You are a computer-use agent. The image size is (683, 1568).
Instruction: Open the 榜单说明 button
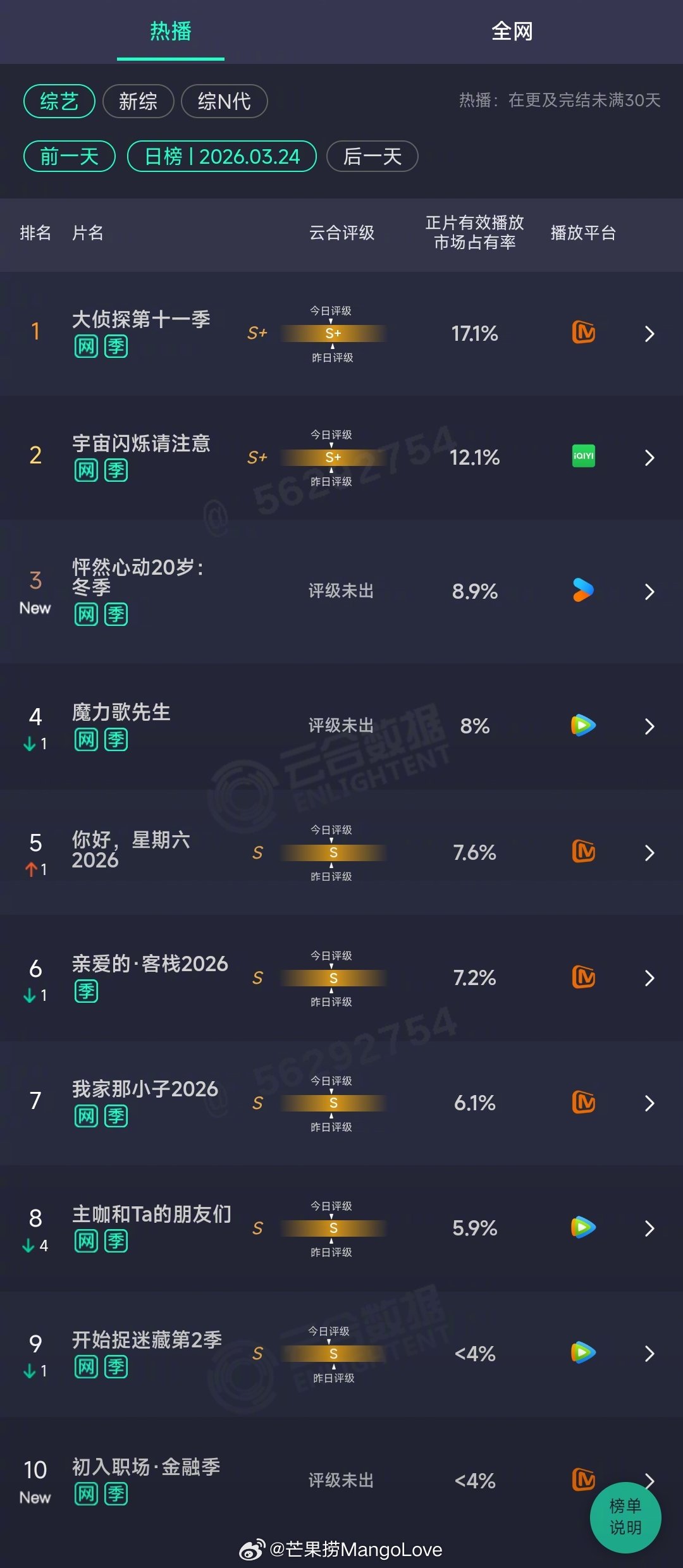pos(625,1517)
